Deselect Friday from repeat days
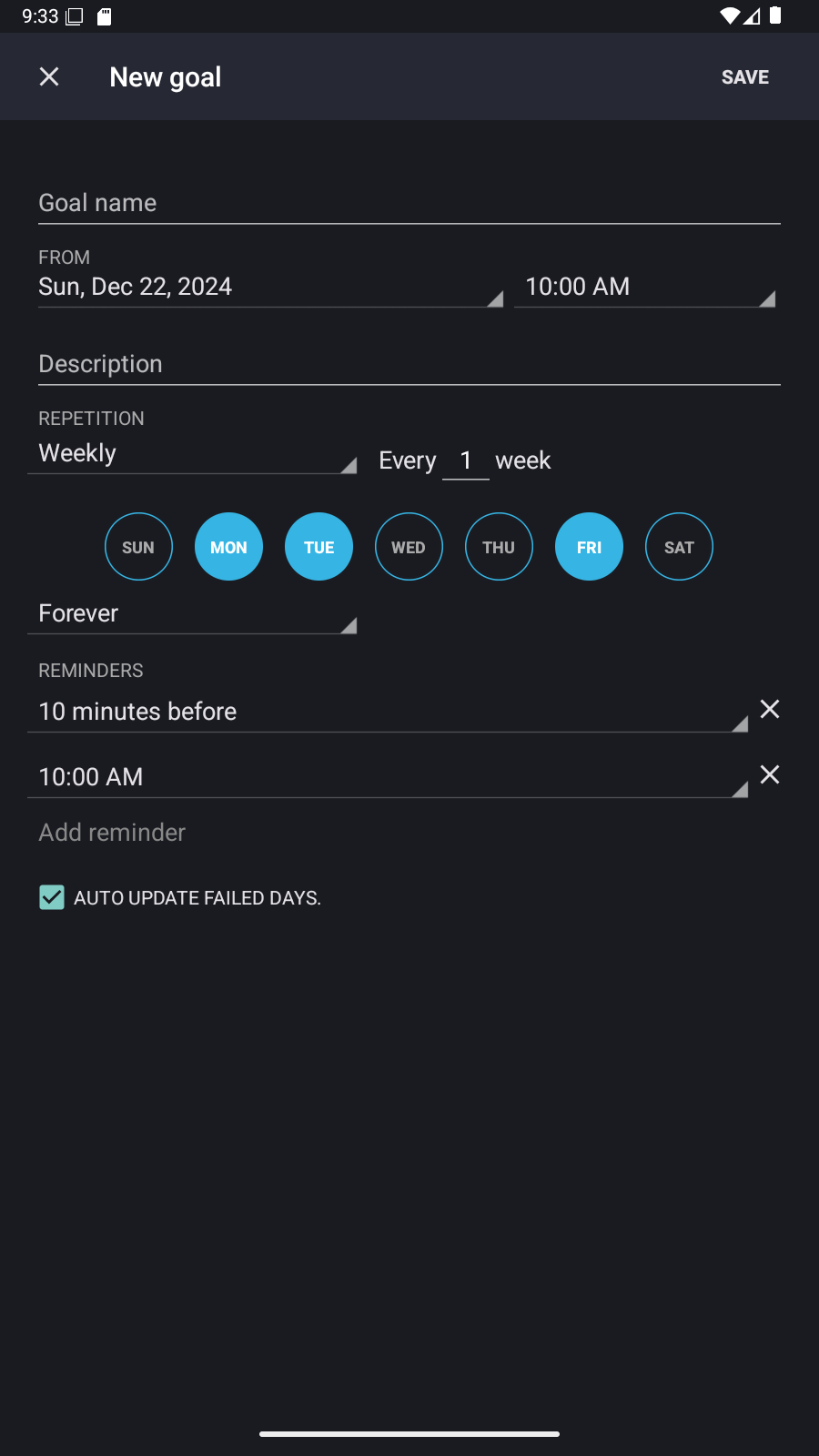The image size is (819, 1456). (589, 547)
